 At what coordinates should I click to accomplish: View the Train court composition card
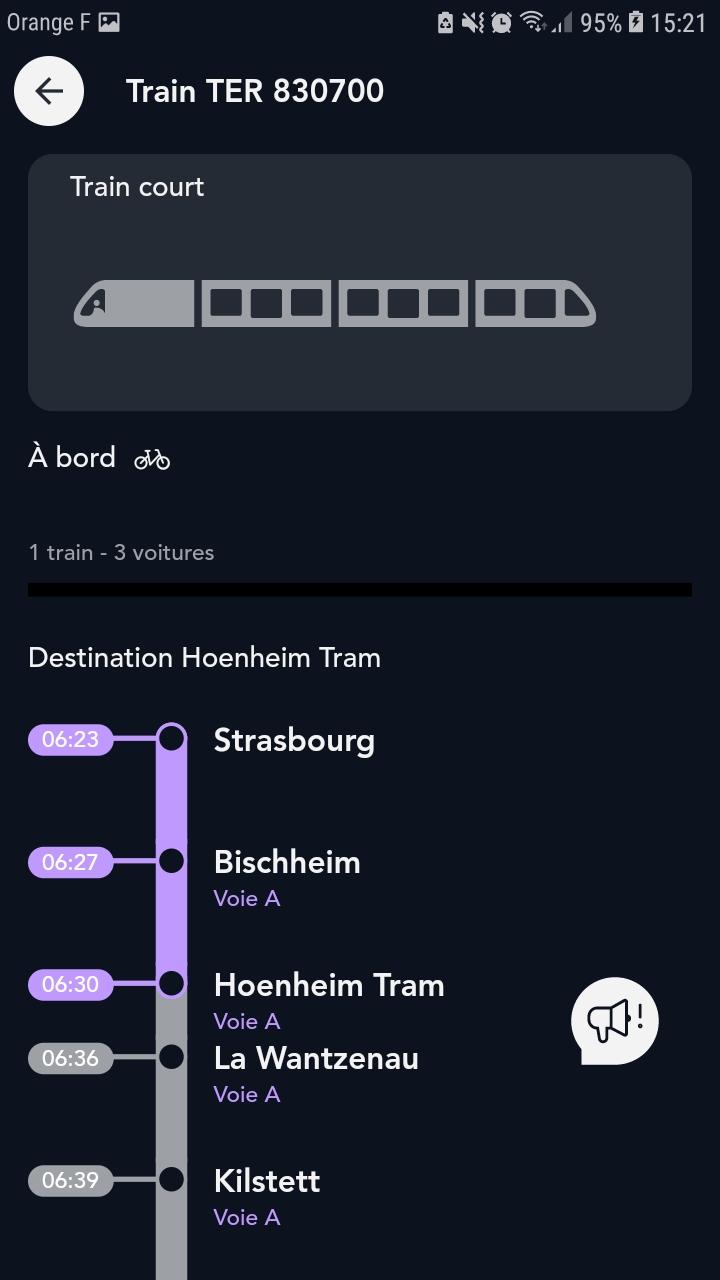360,282
